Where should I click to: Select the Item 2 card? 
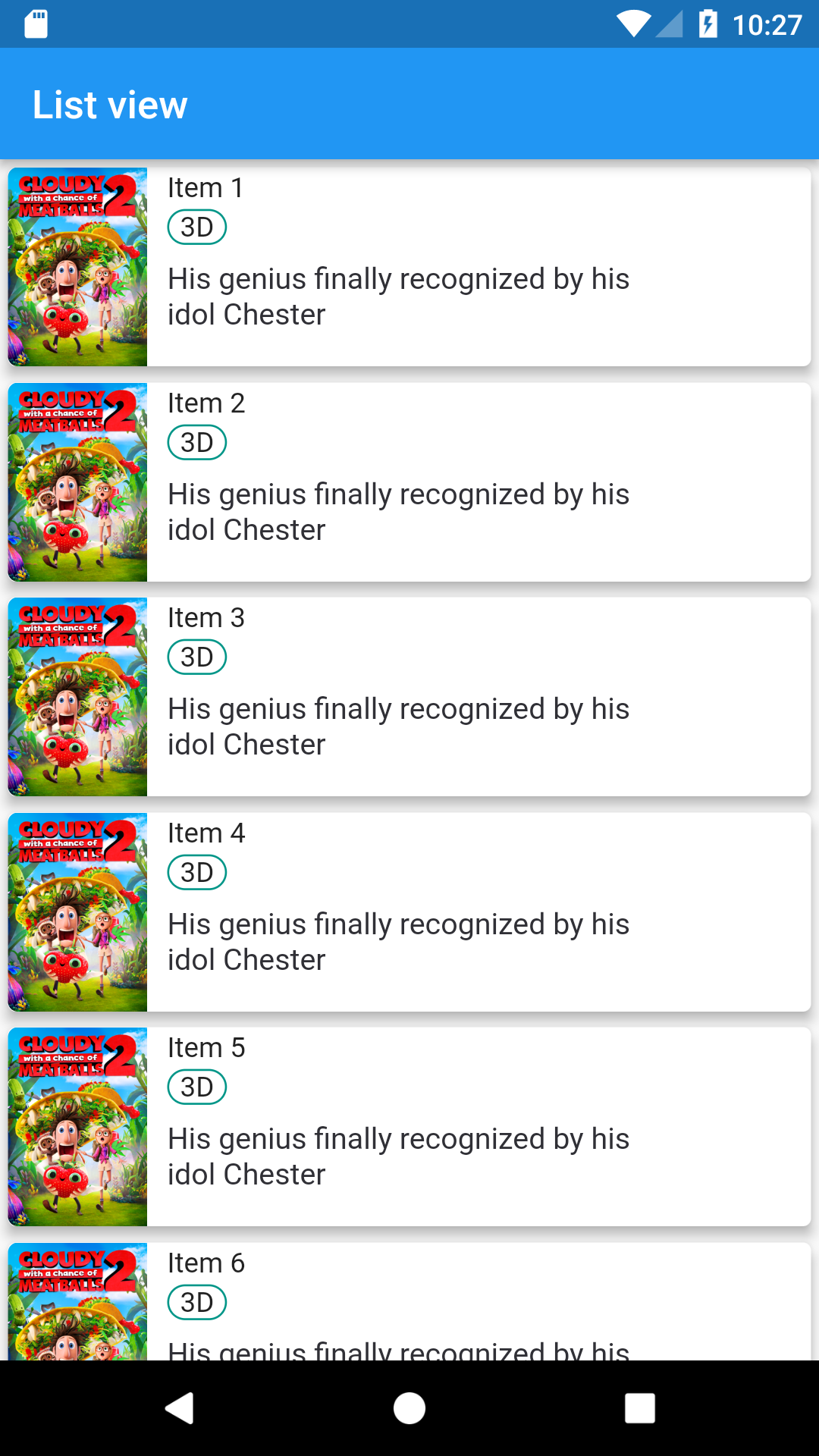409,482
